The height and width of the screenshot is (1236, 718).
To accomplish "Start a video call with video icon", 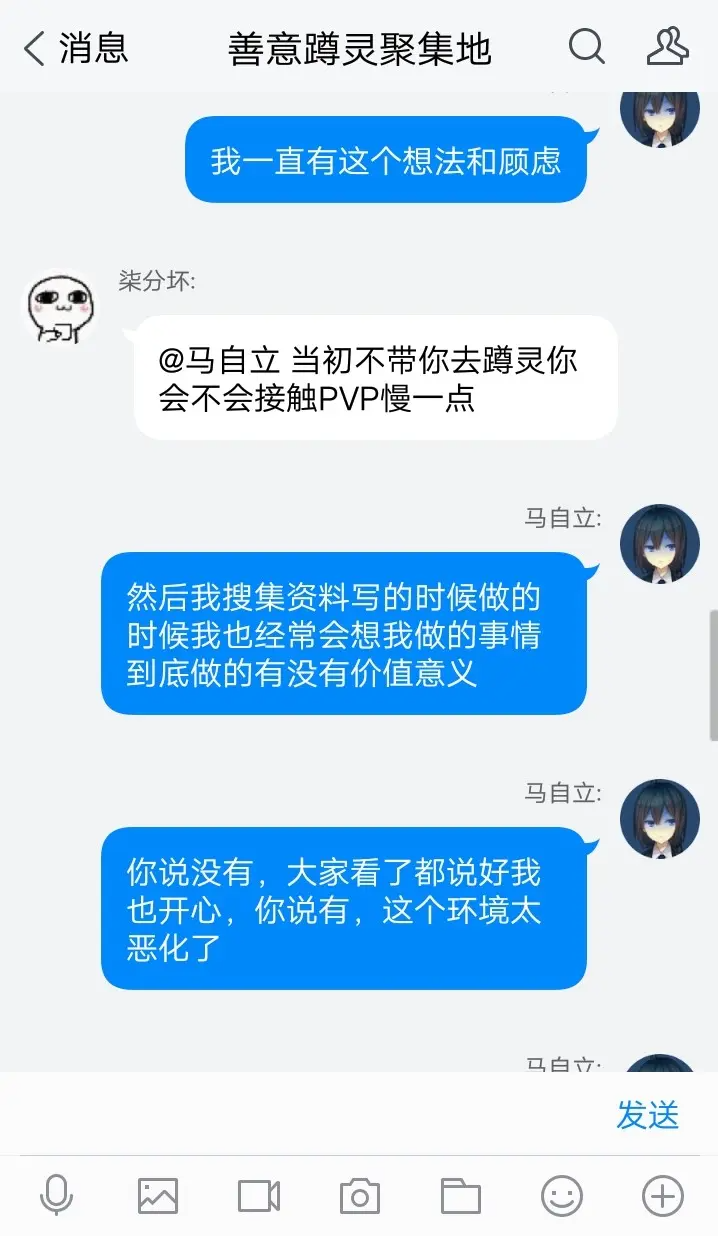I will point(259,1195).
